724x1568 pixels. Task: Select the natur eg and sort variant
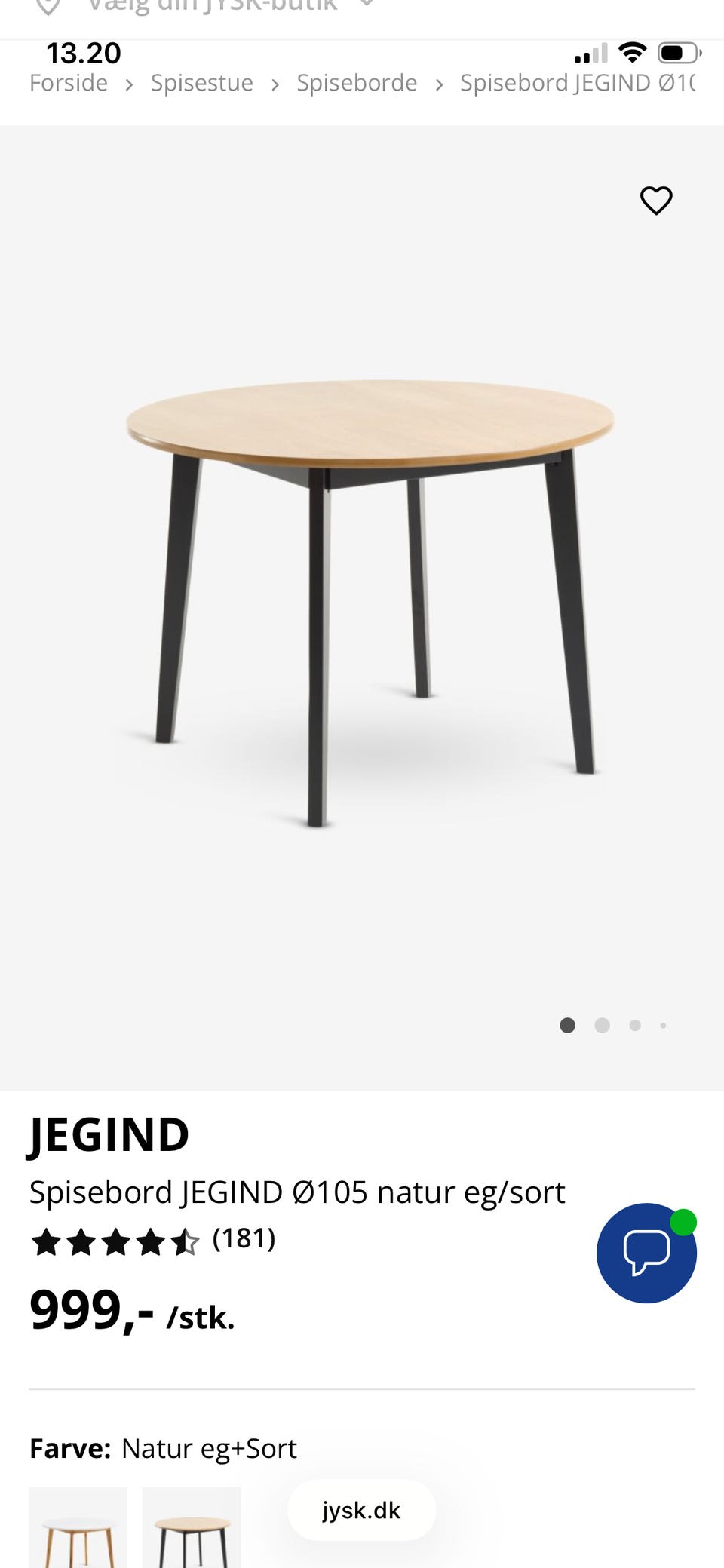[191, 1527]
